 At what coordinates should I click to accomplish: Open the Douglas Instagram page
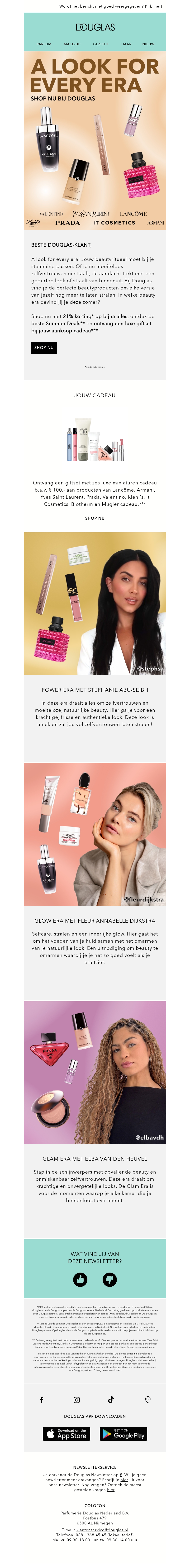[x=76, y=1399]
